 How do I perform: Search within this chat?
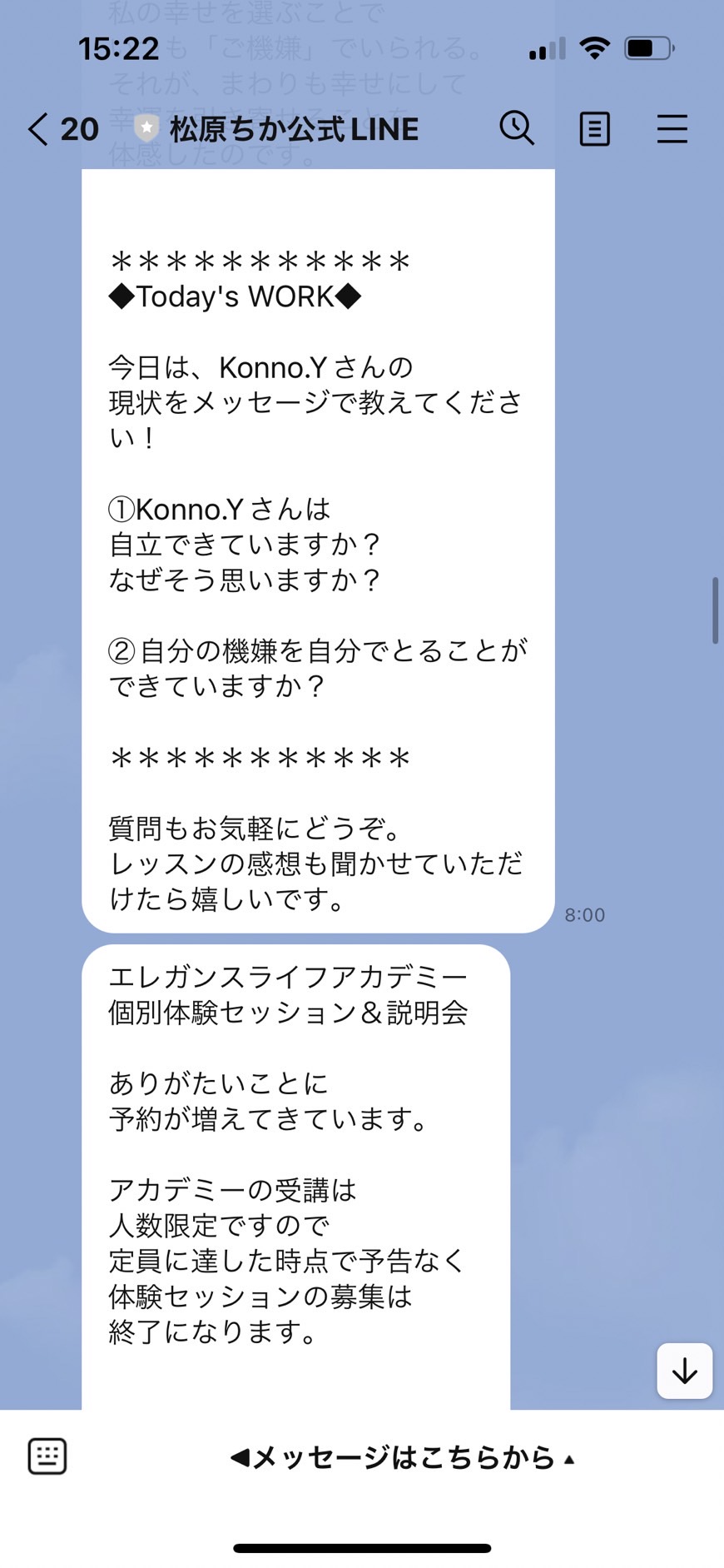(517, 129)
